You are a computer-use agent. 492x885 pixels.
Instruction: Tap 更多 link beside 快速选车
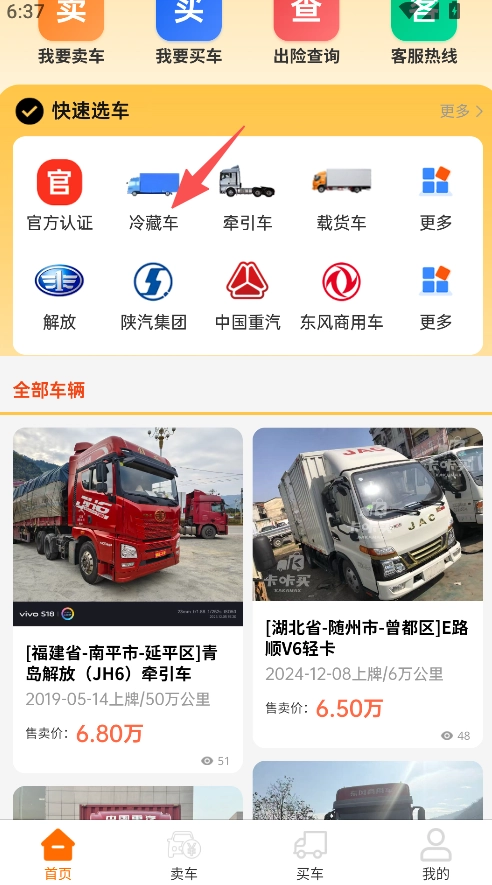coord(461,111)
